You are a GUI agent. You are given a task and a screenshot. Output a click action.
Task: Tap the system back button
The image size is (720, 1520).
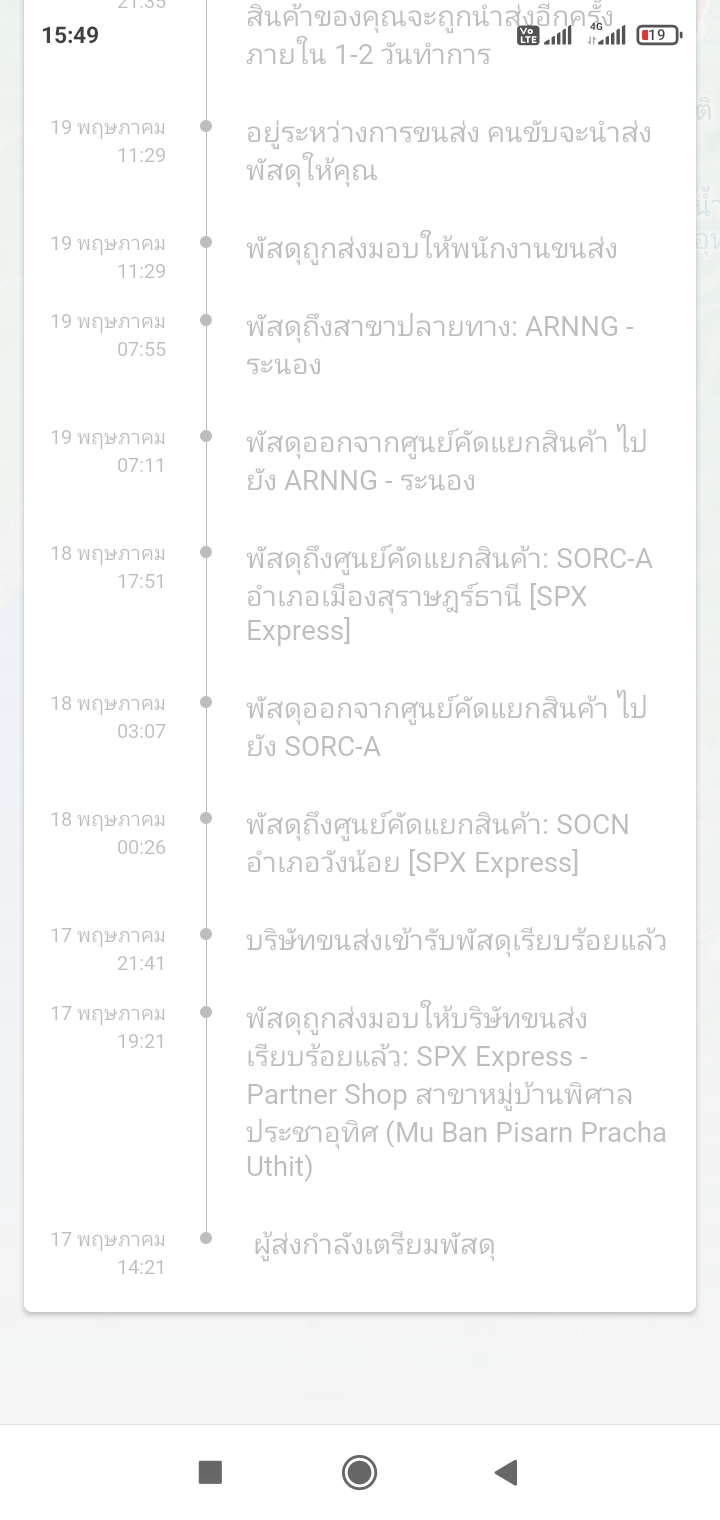[x=506, y=1472]
